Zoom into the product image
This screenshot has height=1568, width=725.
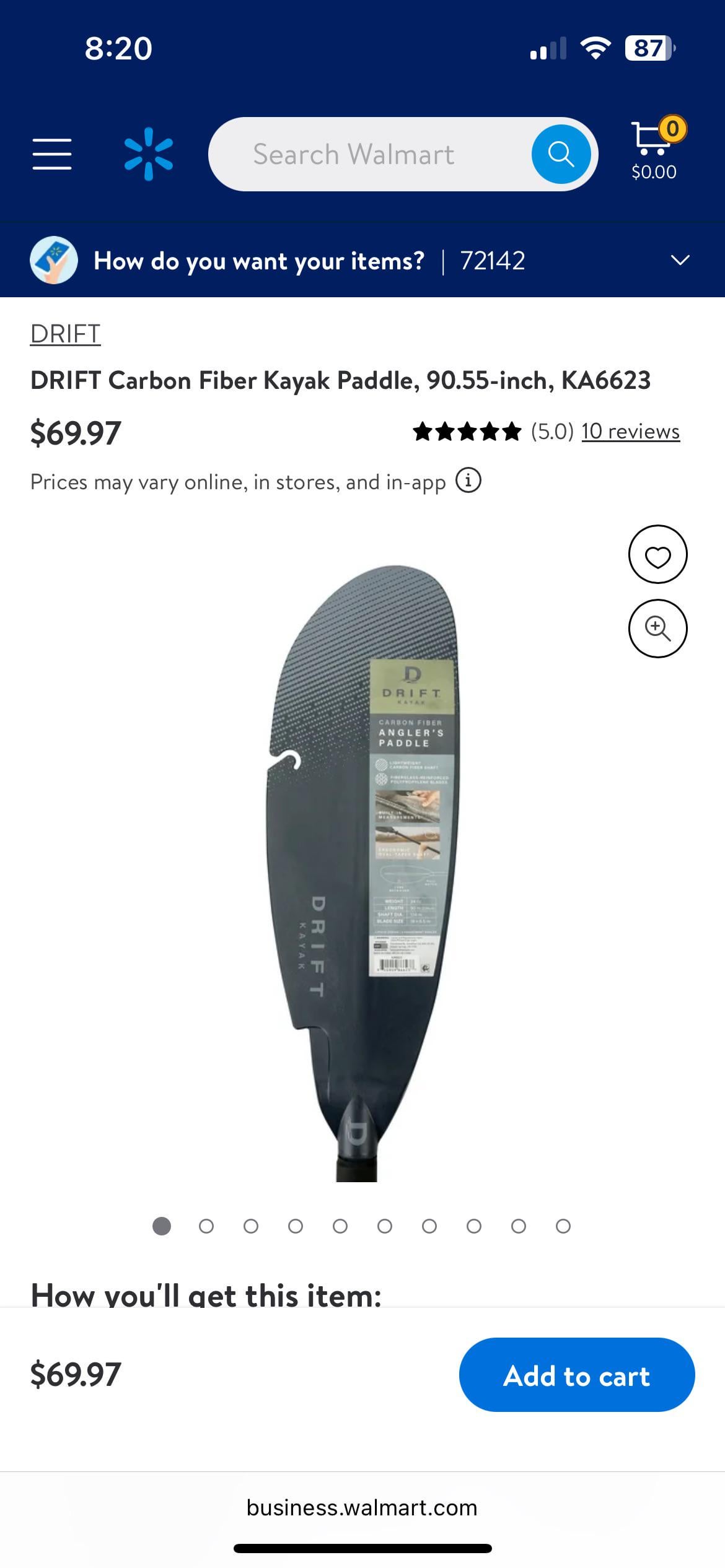coord(657,629)
